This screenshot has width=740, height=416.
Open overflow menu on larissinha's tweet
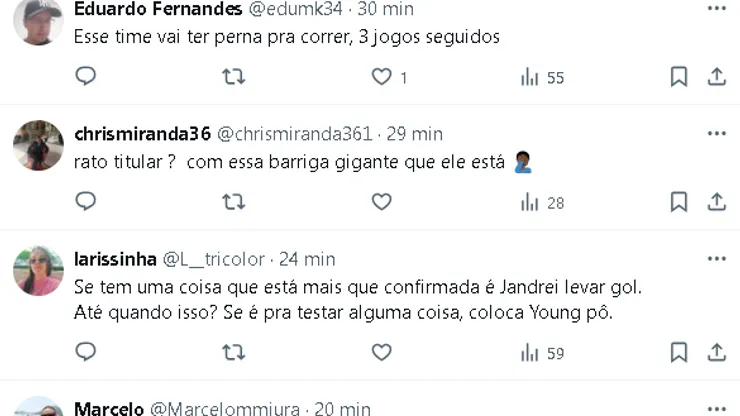[716, 259]
